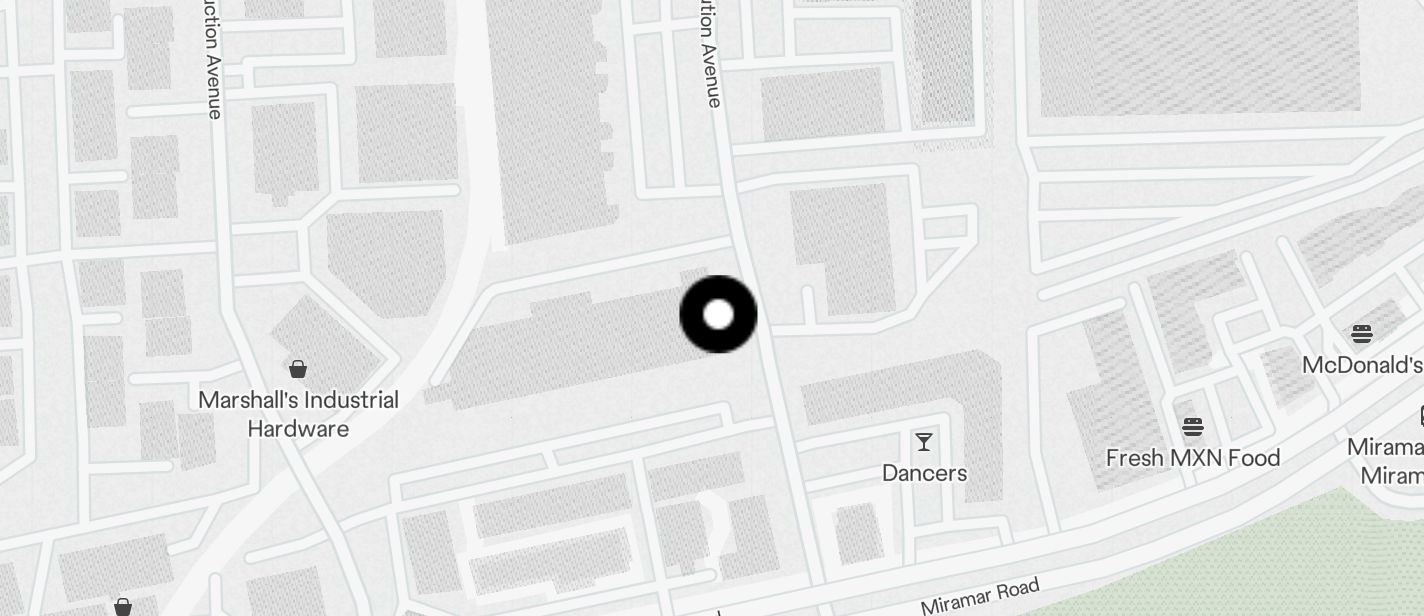Select the Fresh MXN Food place marker
The height and width of the screenshot is (616, 1424).
1192,428
